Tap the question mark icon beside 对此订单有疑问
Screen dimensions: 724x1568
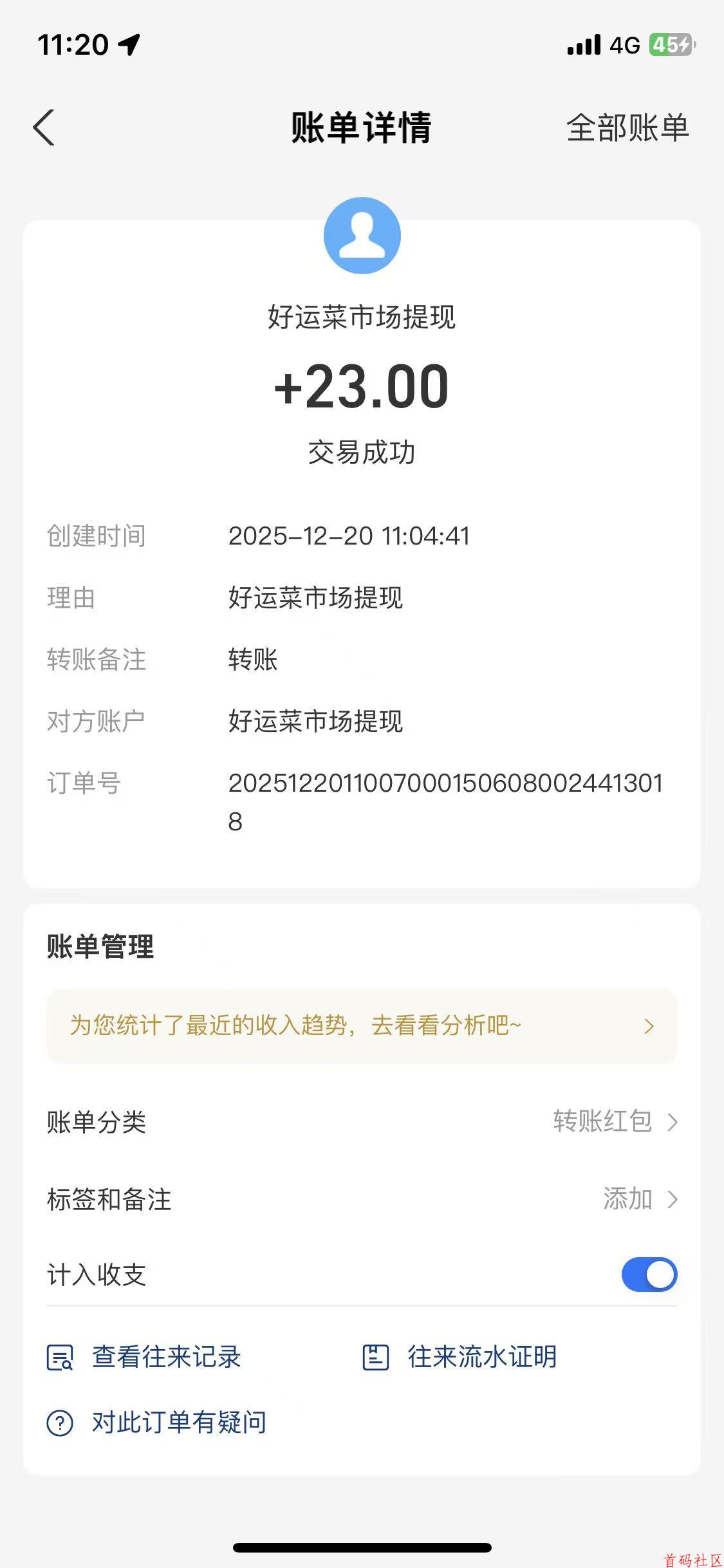[x=59, y=1423]
